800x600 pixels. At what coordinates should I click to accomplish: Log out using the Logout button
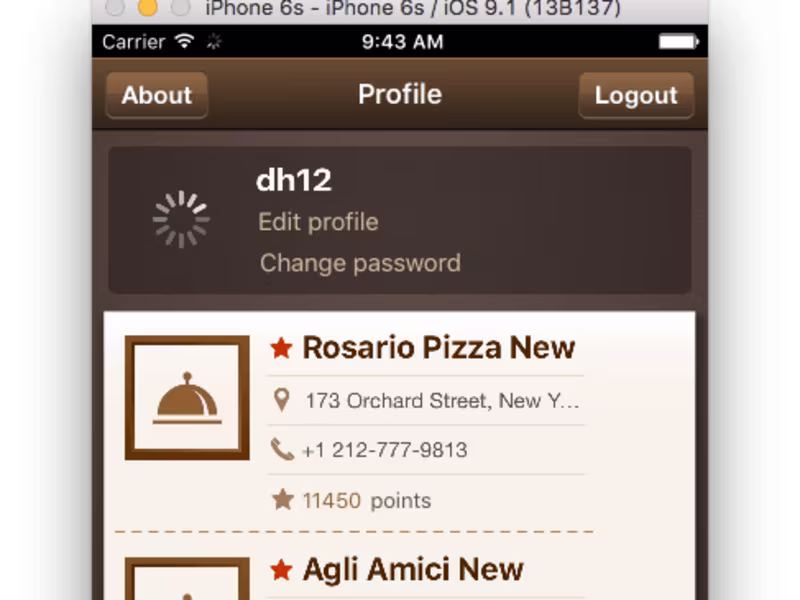pos(636,96)
